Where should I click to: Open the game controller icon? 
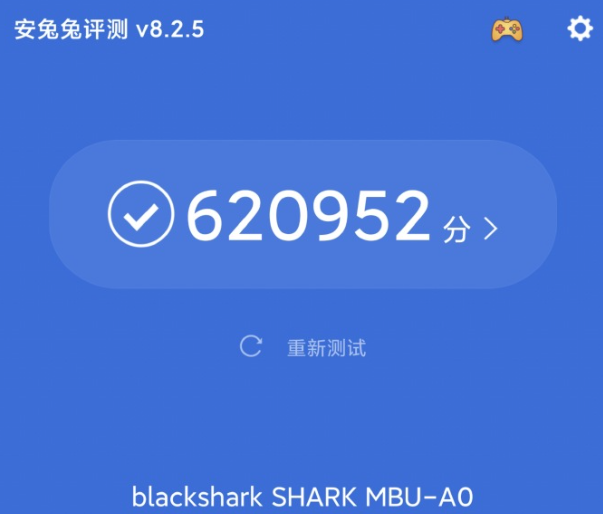pos(507,29)
